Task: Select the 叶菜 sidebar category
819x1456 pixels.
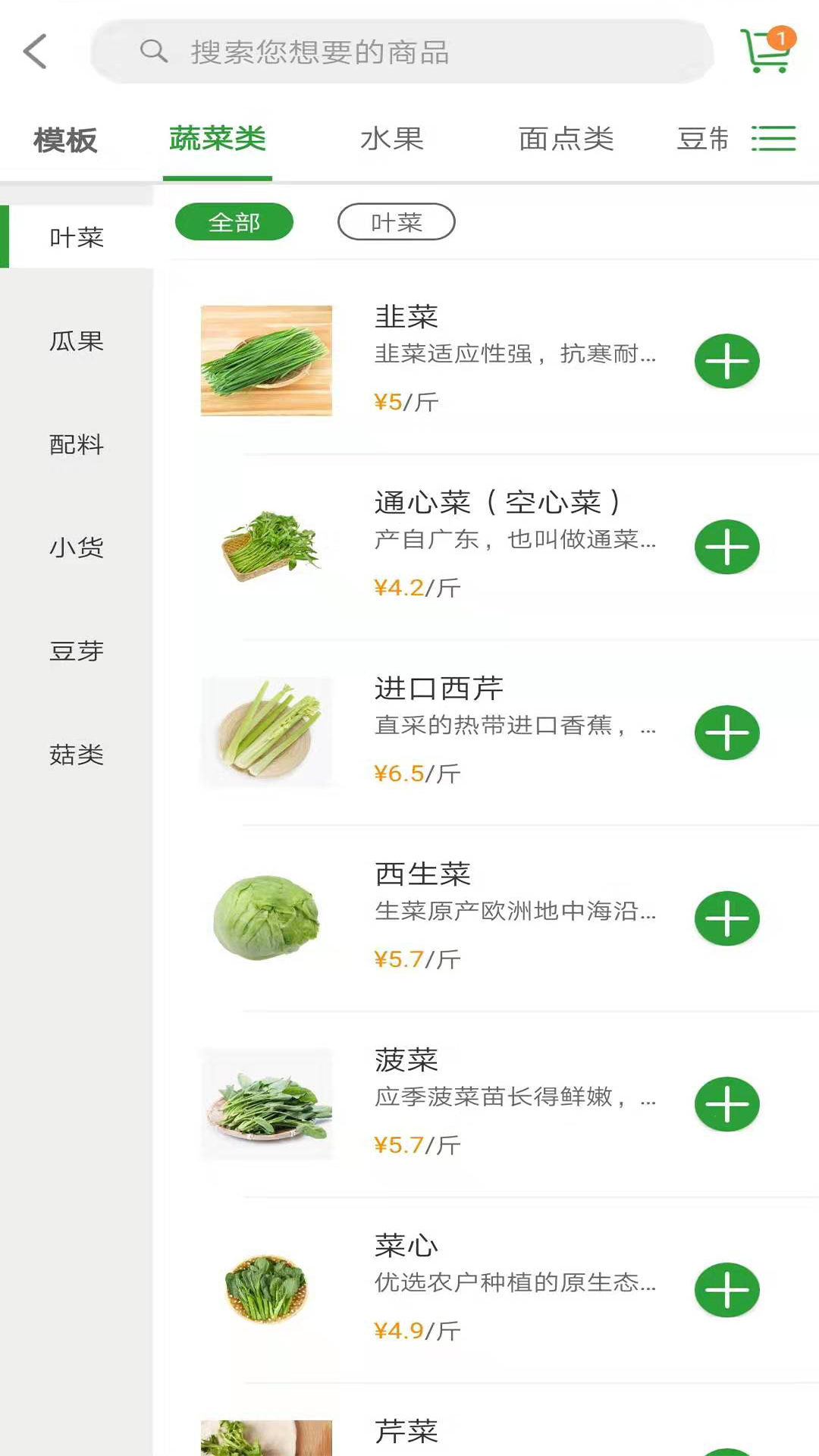Action: 76,237
